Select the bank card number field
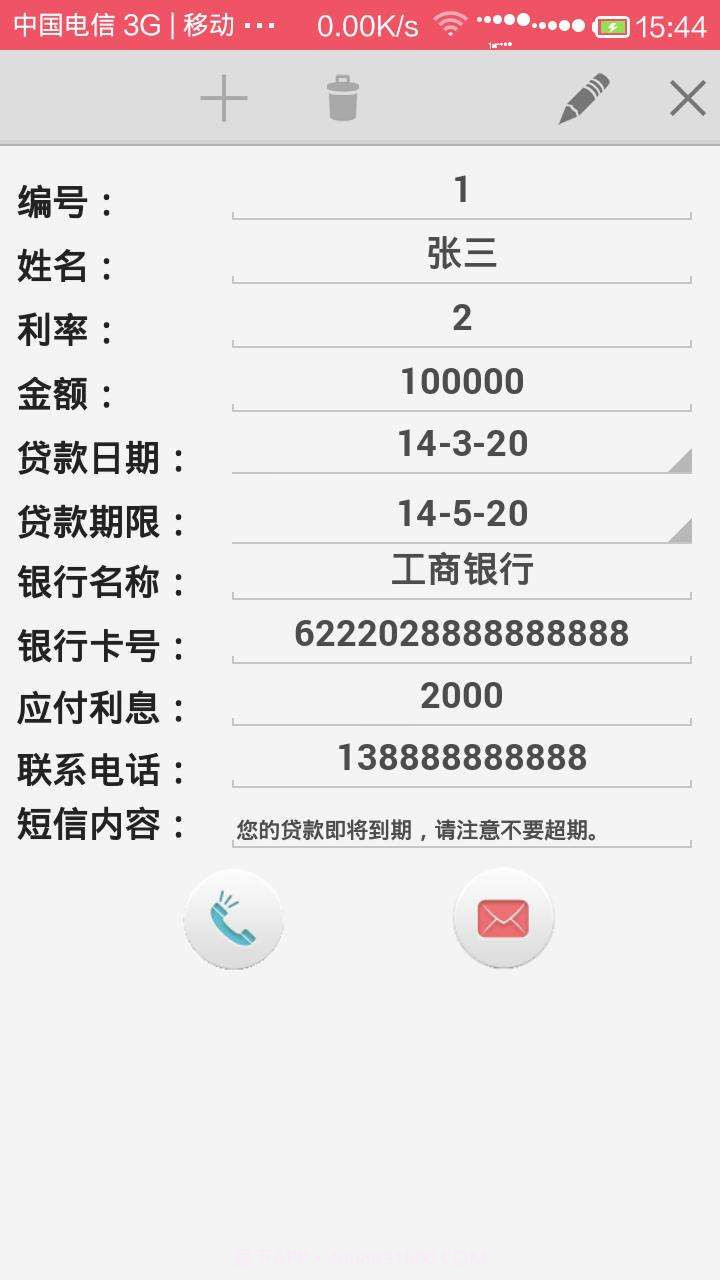Image resolution: width=720 pixels, height=1280 pixels. [x=460, y=633]
